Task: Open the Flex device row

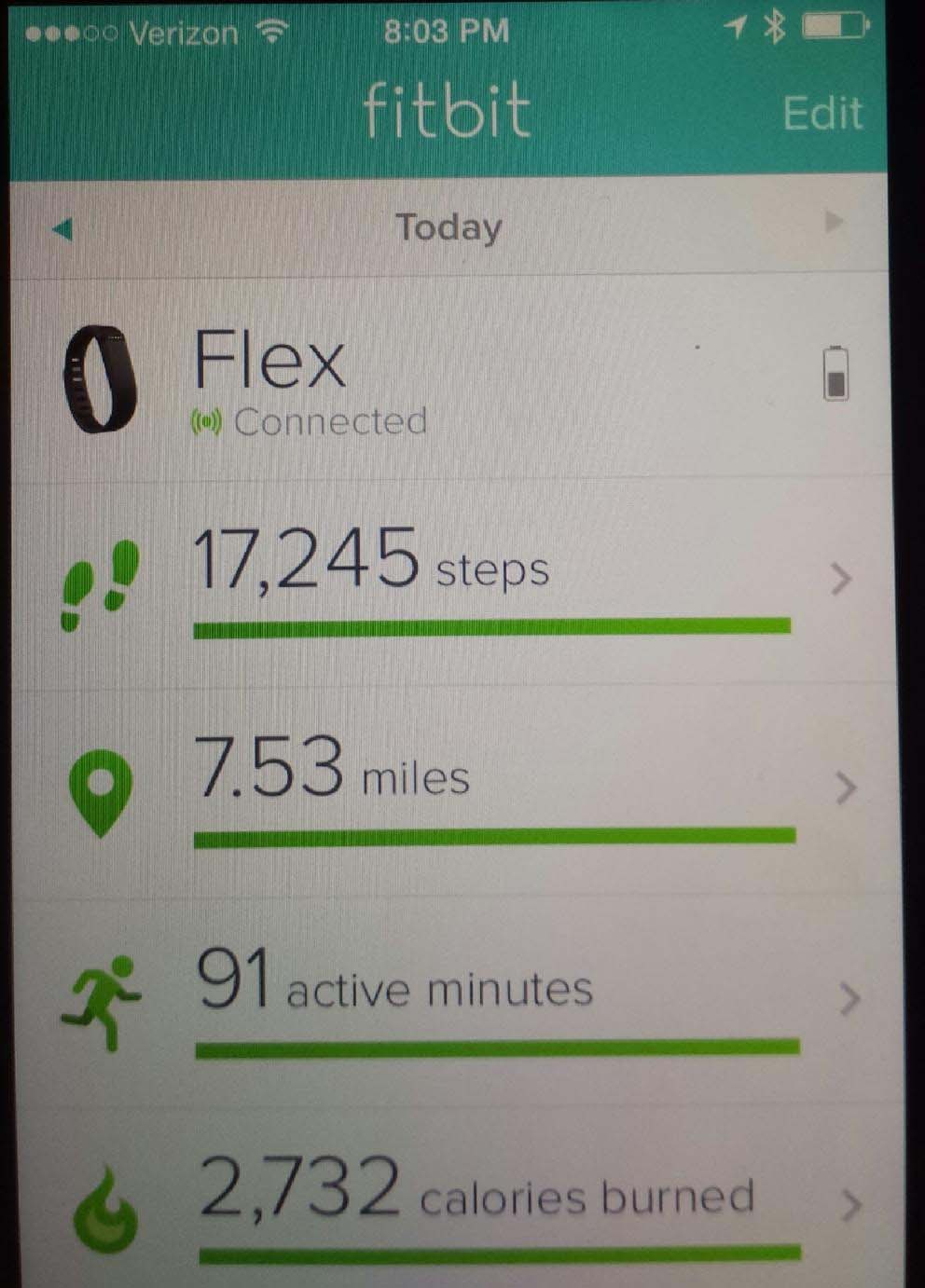Action: (448, 380)
